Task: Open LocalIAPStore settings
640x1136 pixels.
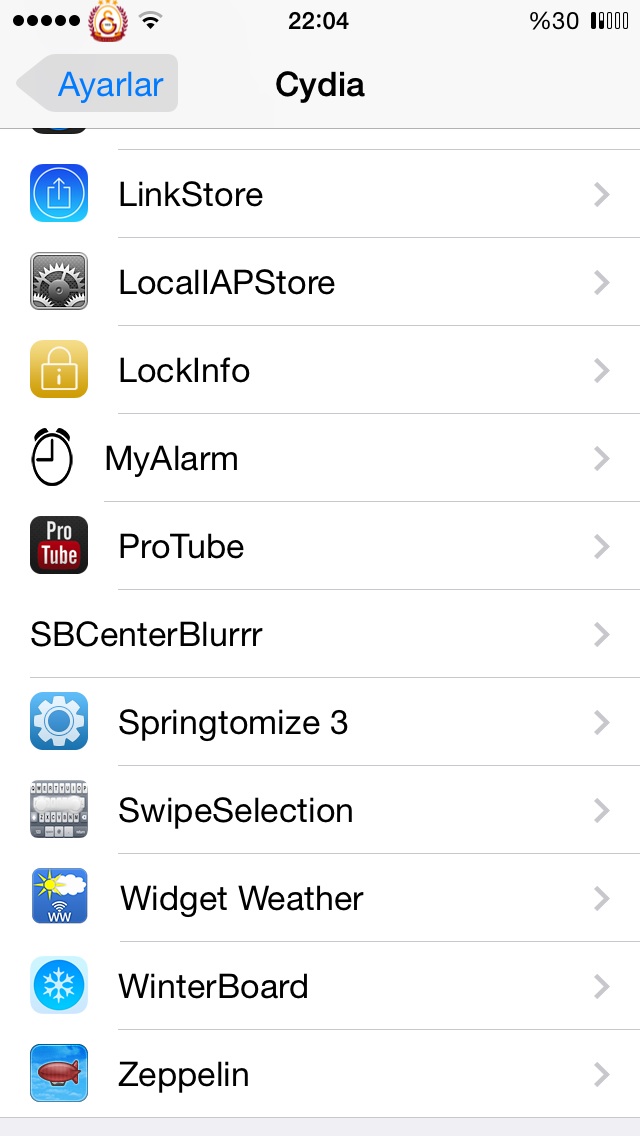Action: pos(320,282)
